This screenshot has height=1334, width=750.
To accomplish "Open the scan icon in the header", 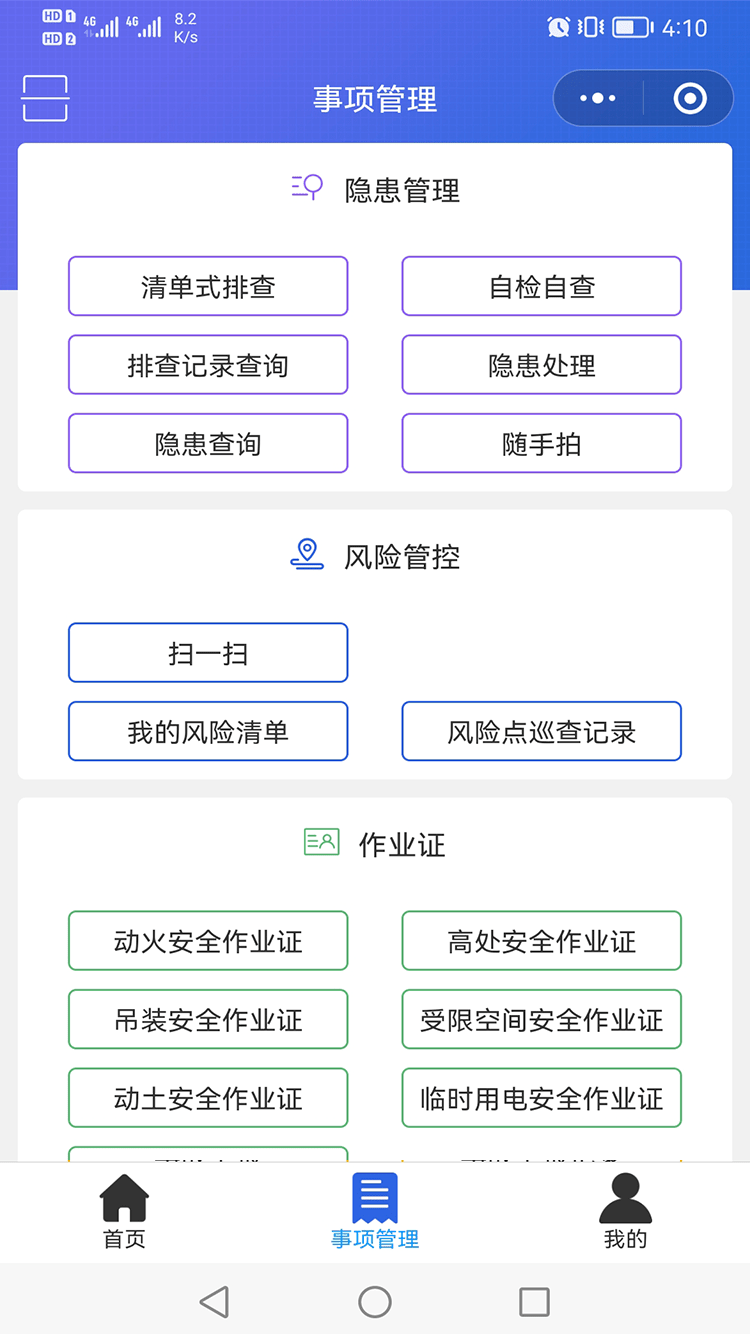I will (x=45, y=98).
